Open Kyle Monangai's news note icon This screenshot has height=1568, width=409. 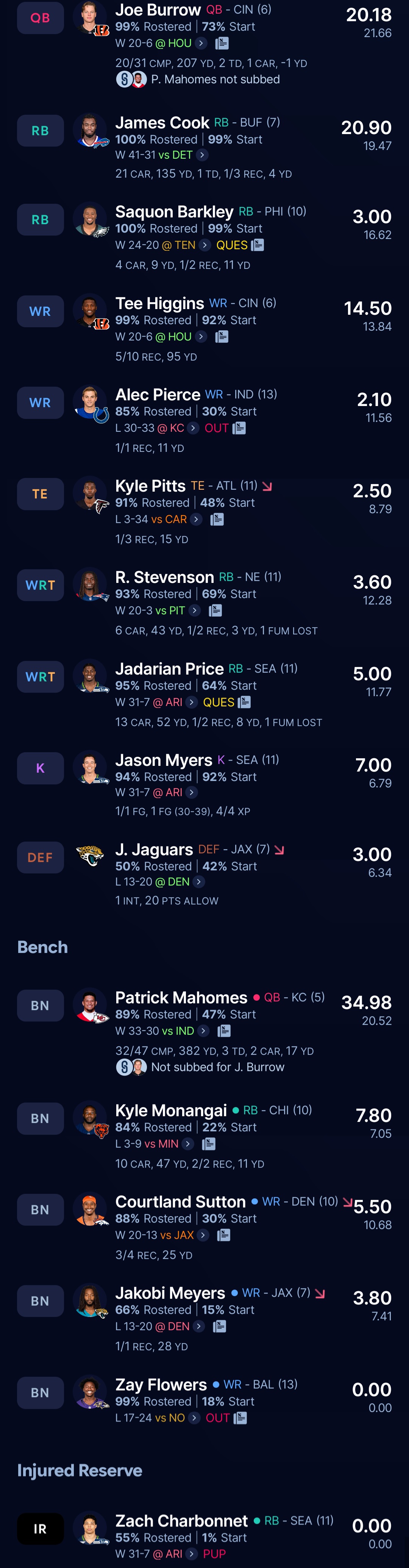point(209,1144)
